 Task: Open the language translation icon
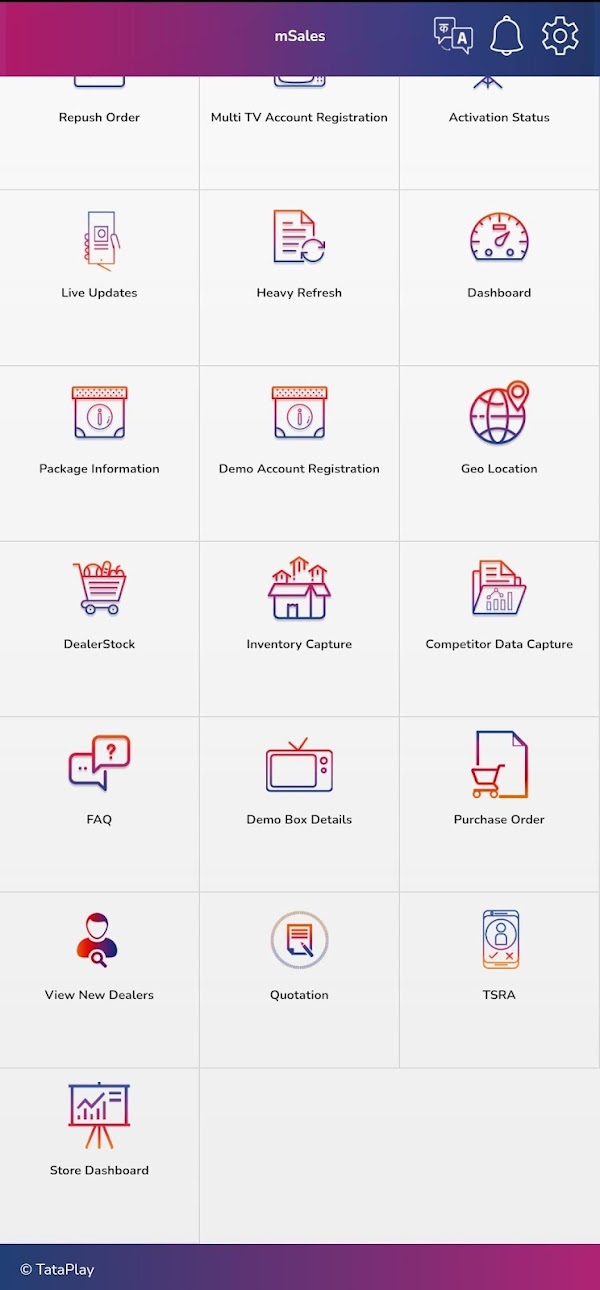pyautogui.click(x=453, y=36)
